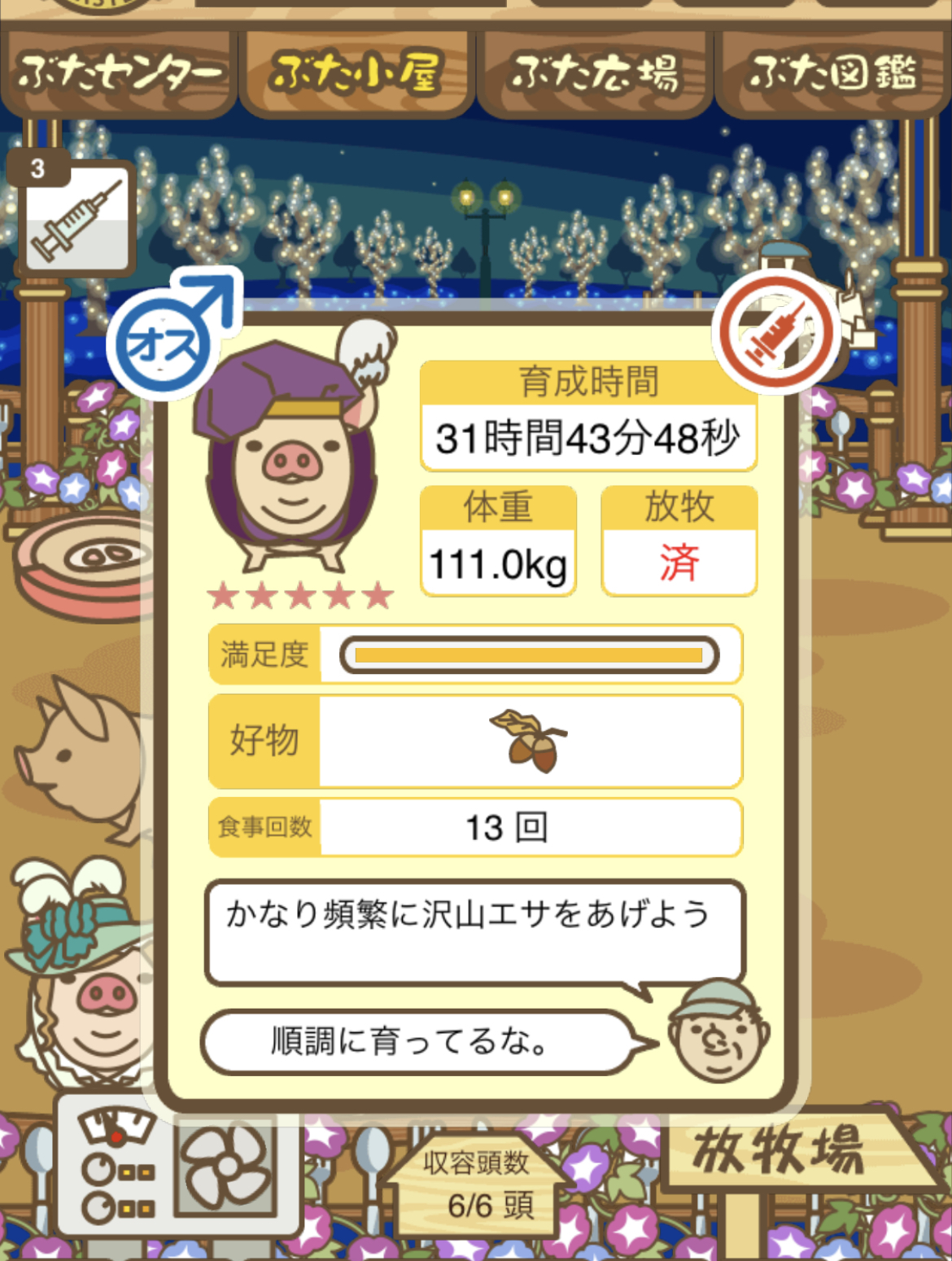Go to the 放牧場 signpost

(781, 1149)
